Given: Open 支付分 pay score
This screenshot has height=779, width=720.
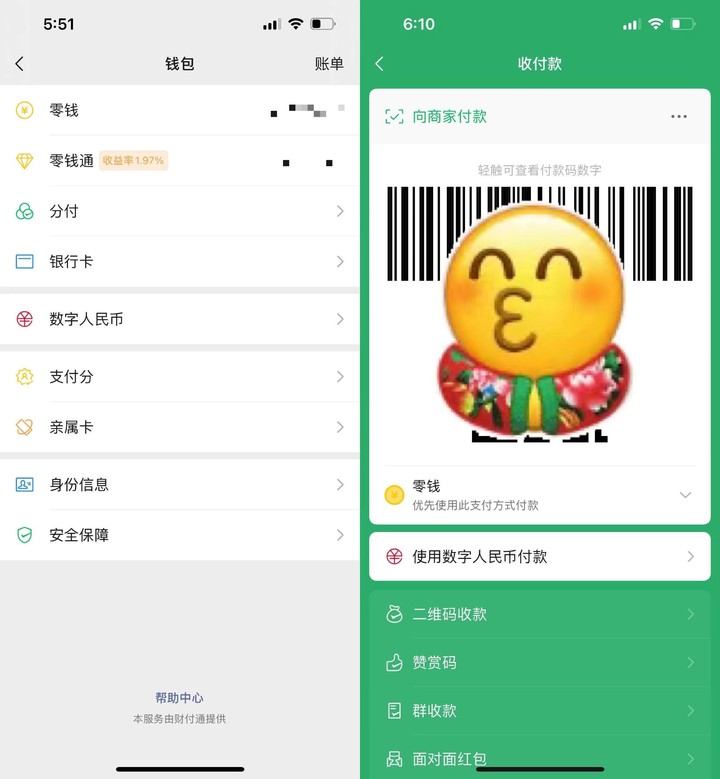Looking at the screenshot, I should [x=180, y=377].
